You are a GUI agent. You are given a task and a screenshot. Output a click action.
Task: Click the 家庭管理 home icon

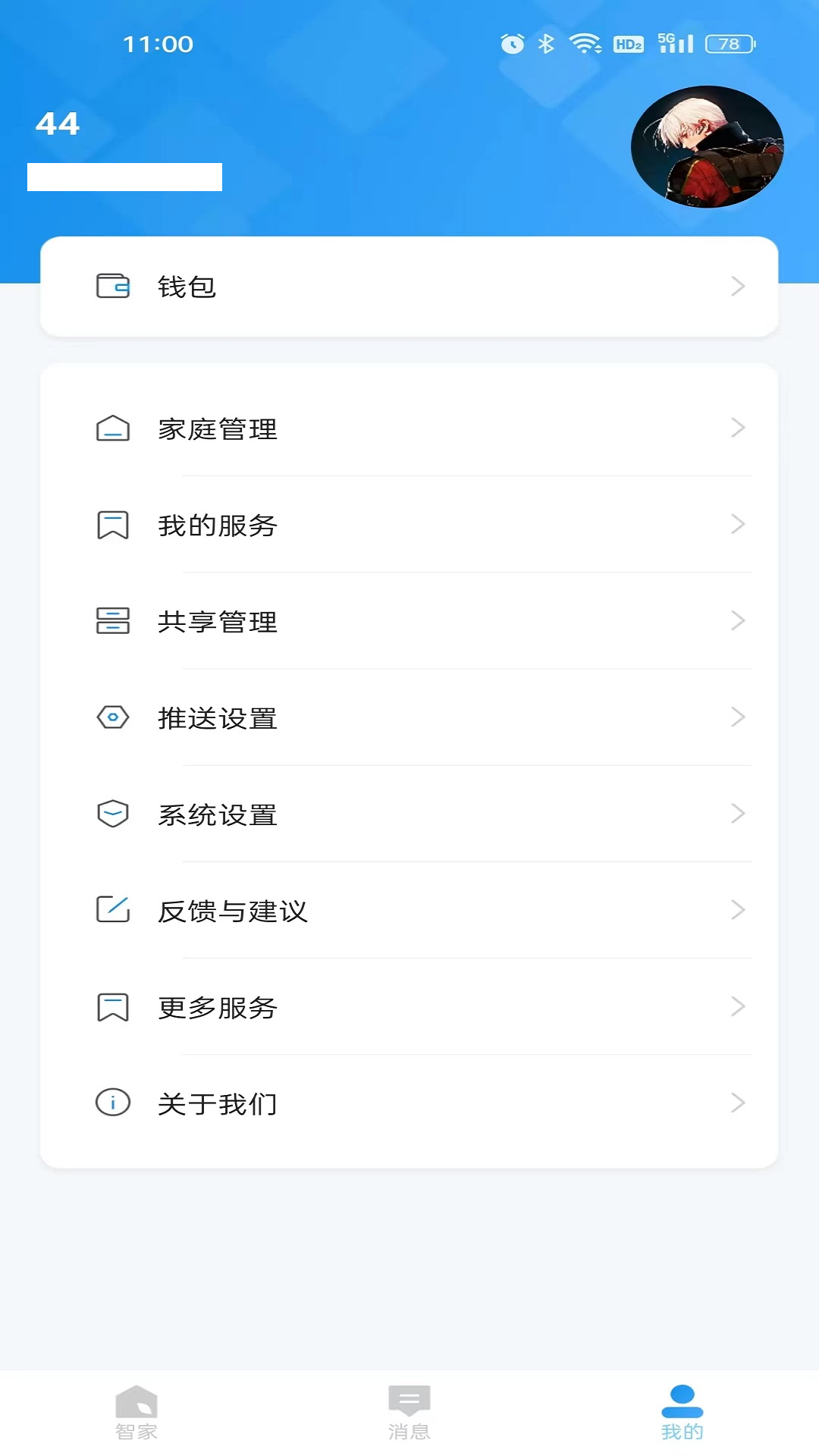[x=112, y=428]
